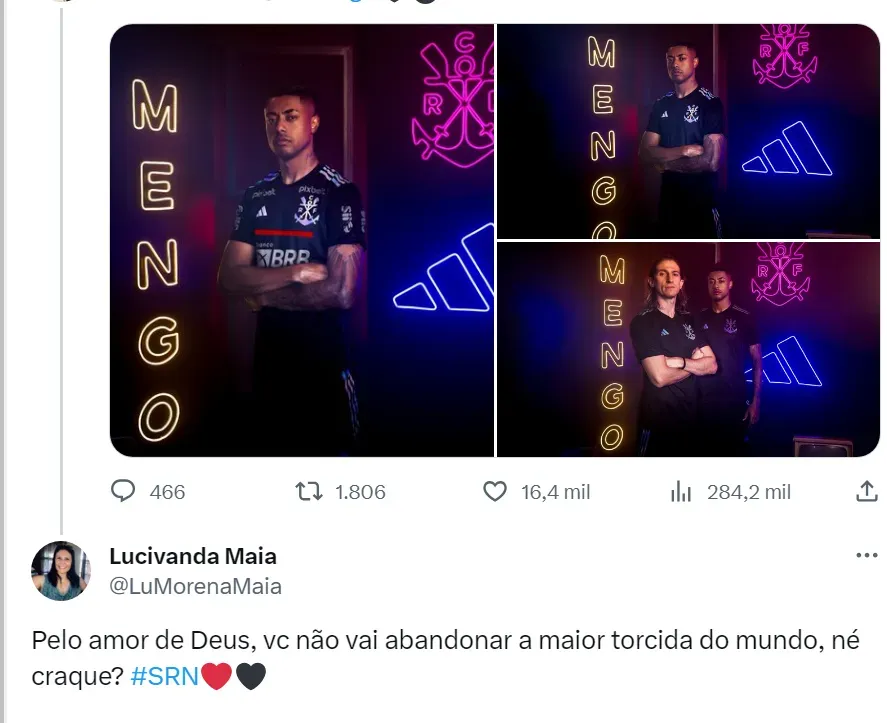
Task: Open the large left photo of the post
Action: [x=301, y=240]
